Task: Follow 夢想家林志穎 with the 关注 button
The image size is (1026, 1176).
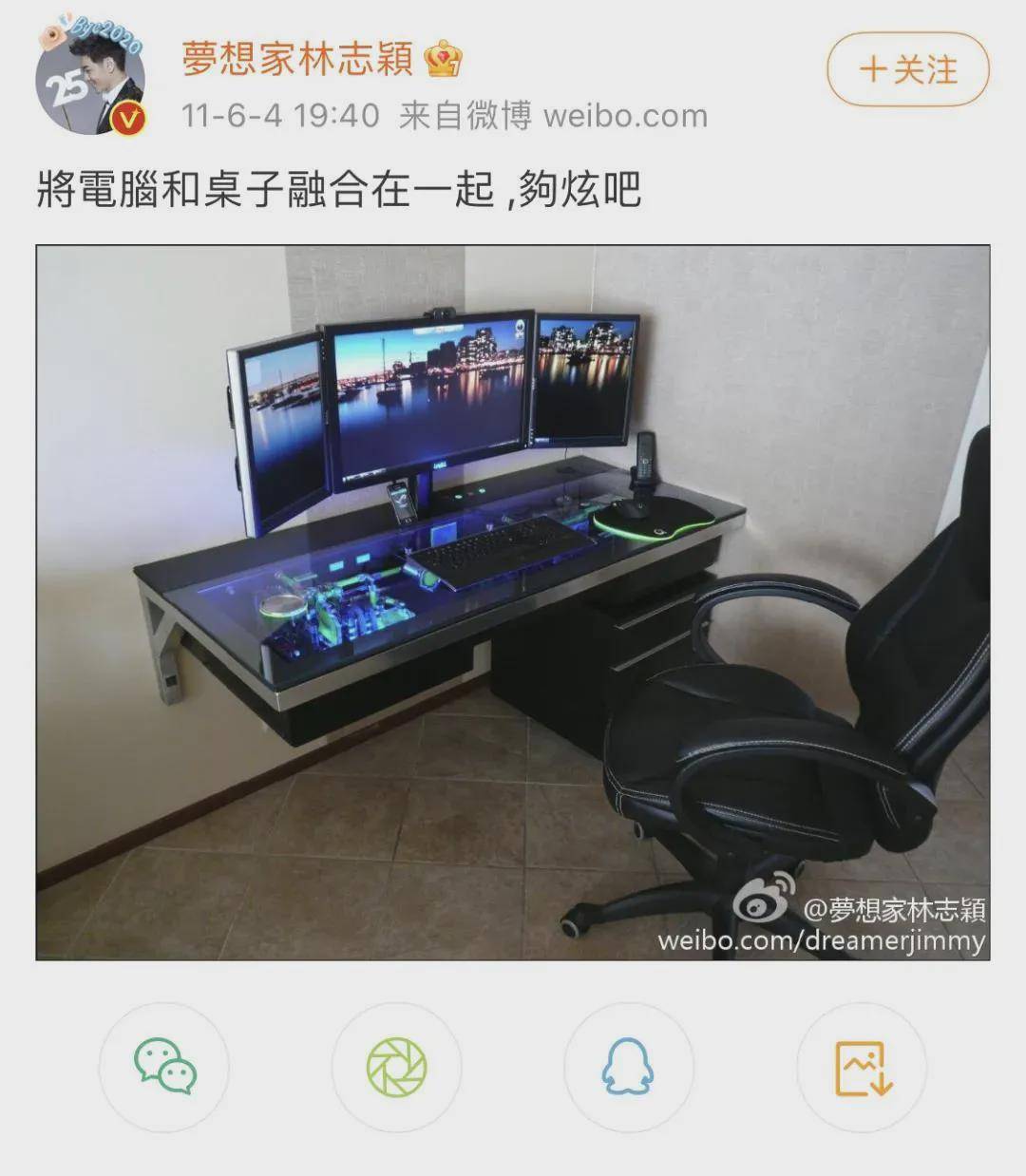Action: [907, 69]
